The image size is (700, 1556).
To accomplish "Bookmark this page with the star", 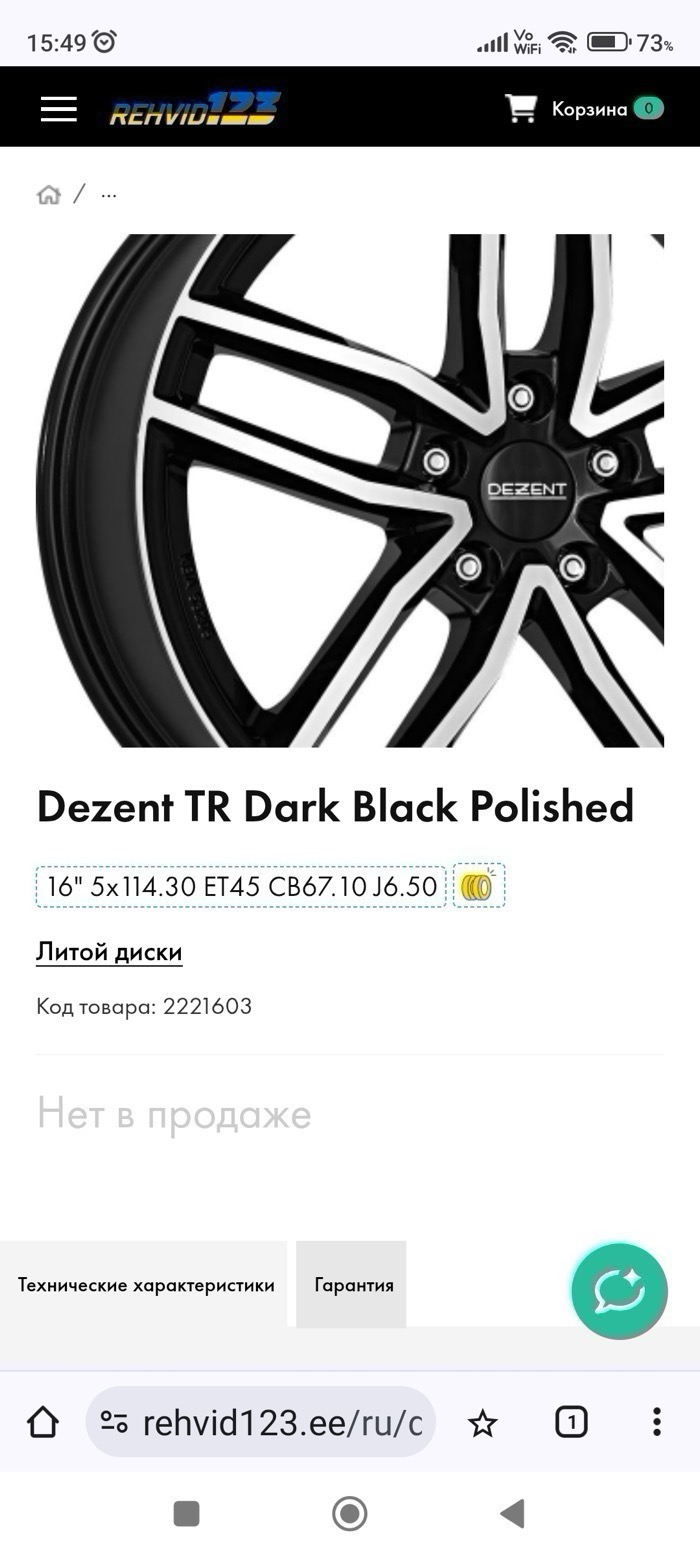I will (x=483, y=1422).
